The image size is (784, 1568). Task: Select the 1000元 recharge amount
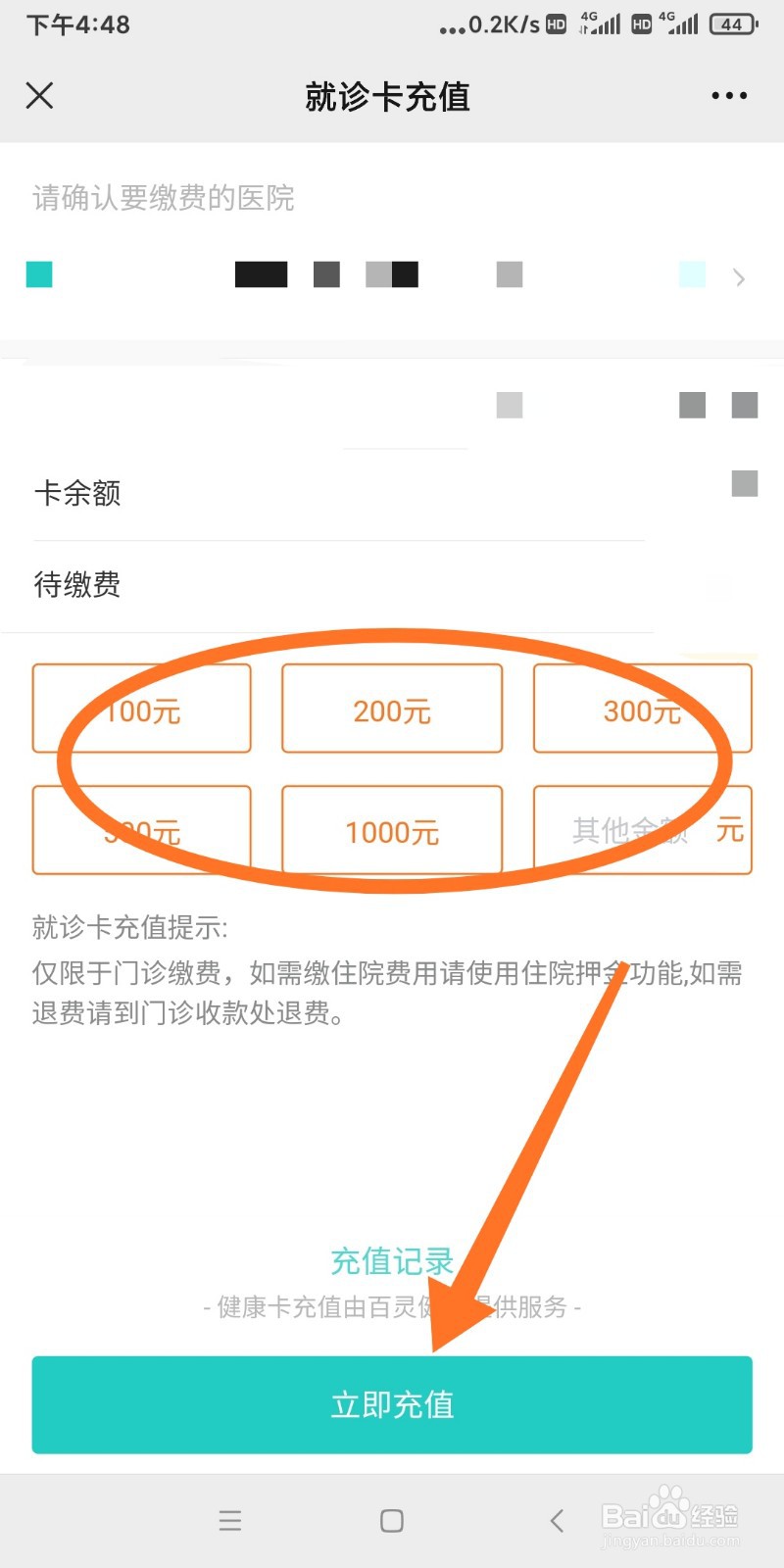click(392, 831)
